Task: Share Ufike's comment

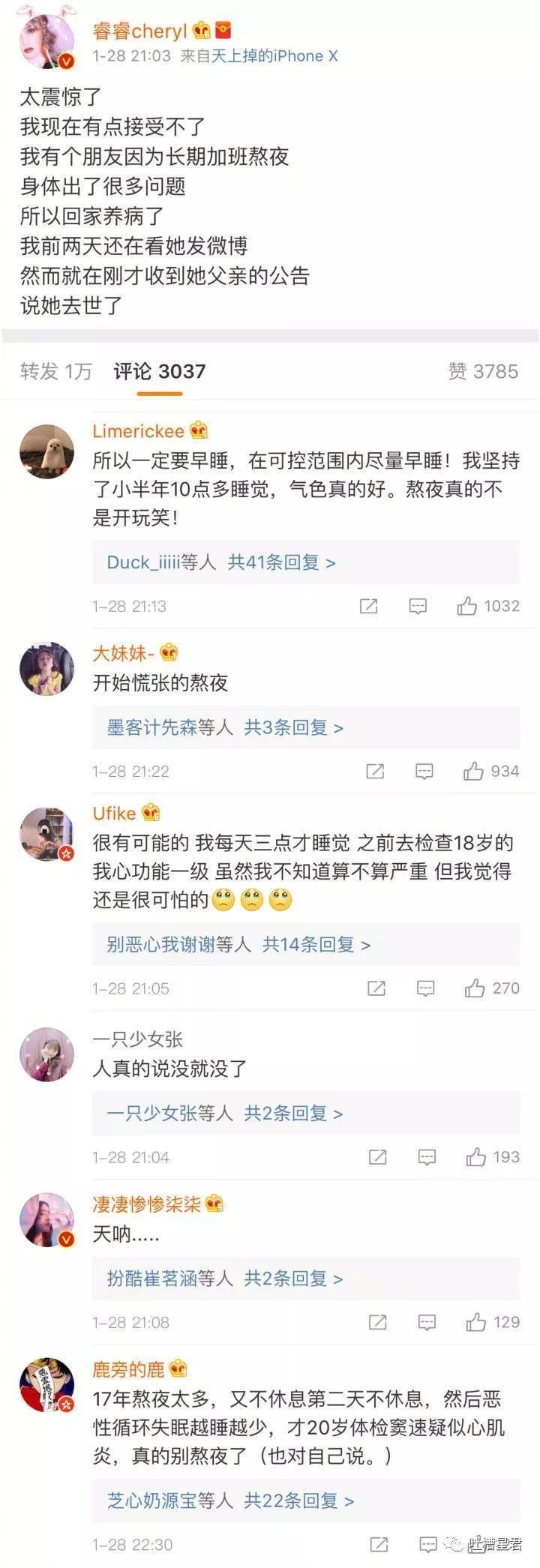Action: click(x=376, y=988)
